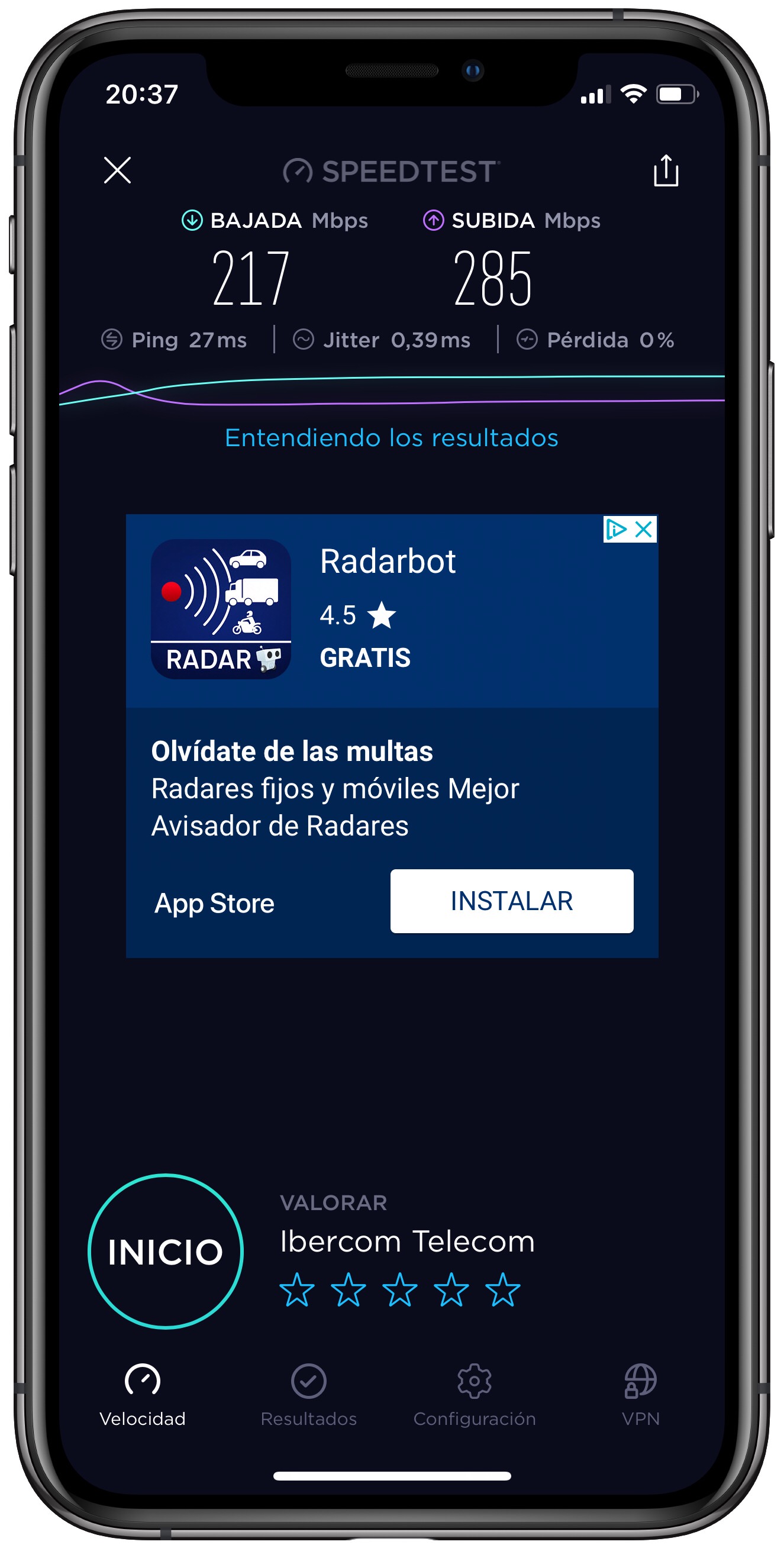The image size is (784, 1548).
Task: Open Entendiendo los resultados link
Action: tap(391, 438)
